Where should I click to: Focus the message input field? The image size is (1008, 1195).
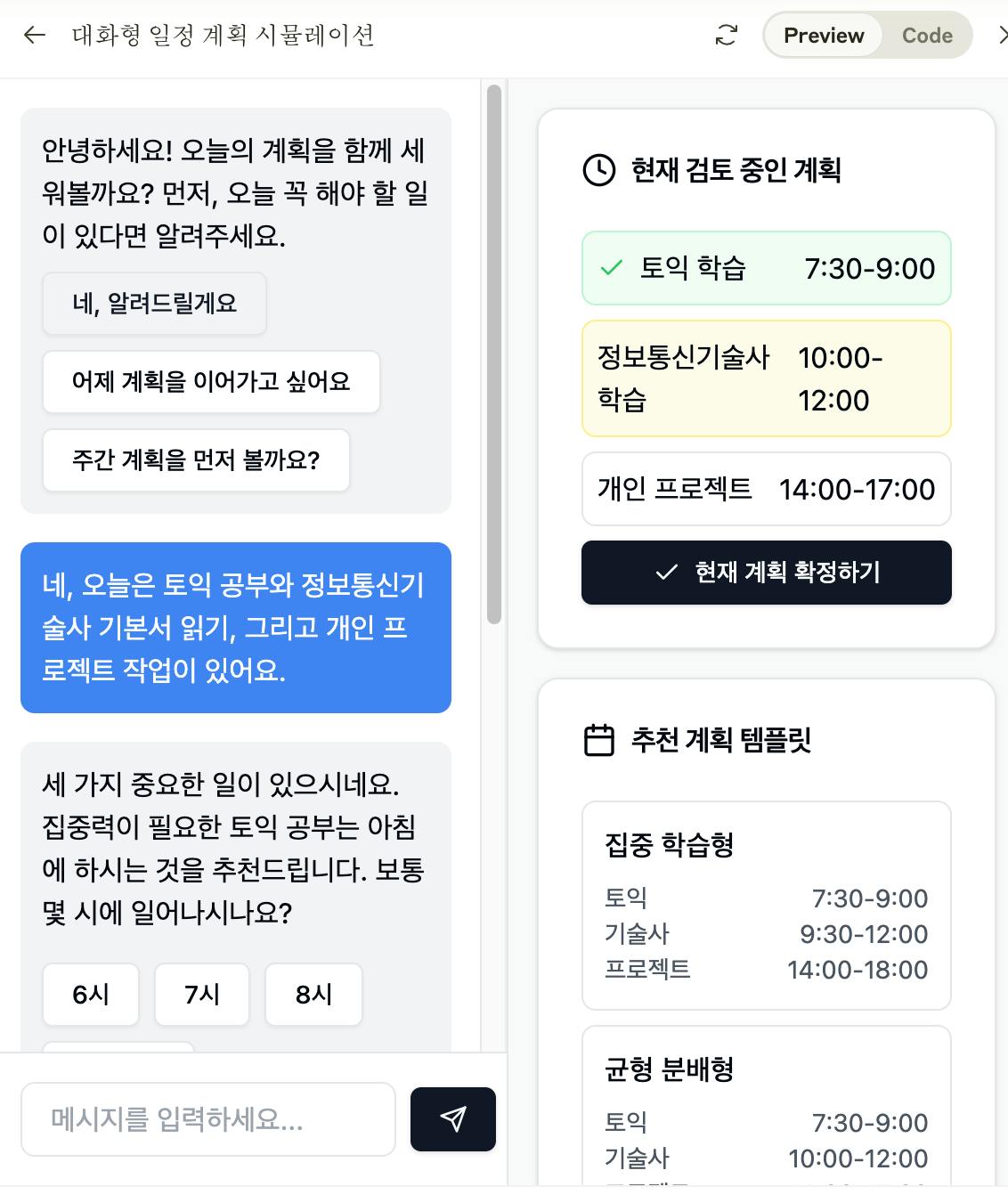click(x=207, y=1119)
